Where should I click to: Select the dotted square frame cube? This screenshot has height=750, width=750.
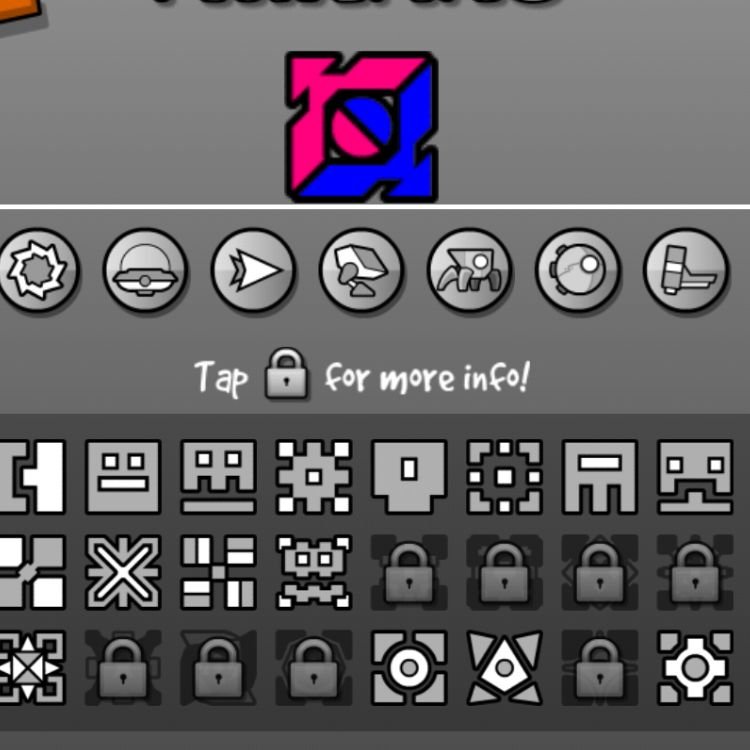[504, 477]
